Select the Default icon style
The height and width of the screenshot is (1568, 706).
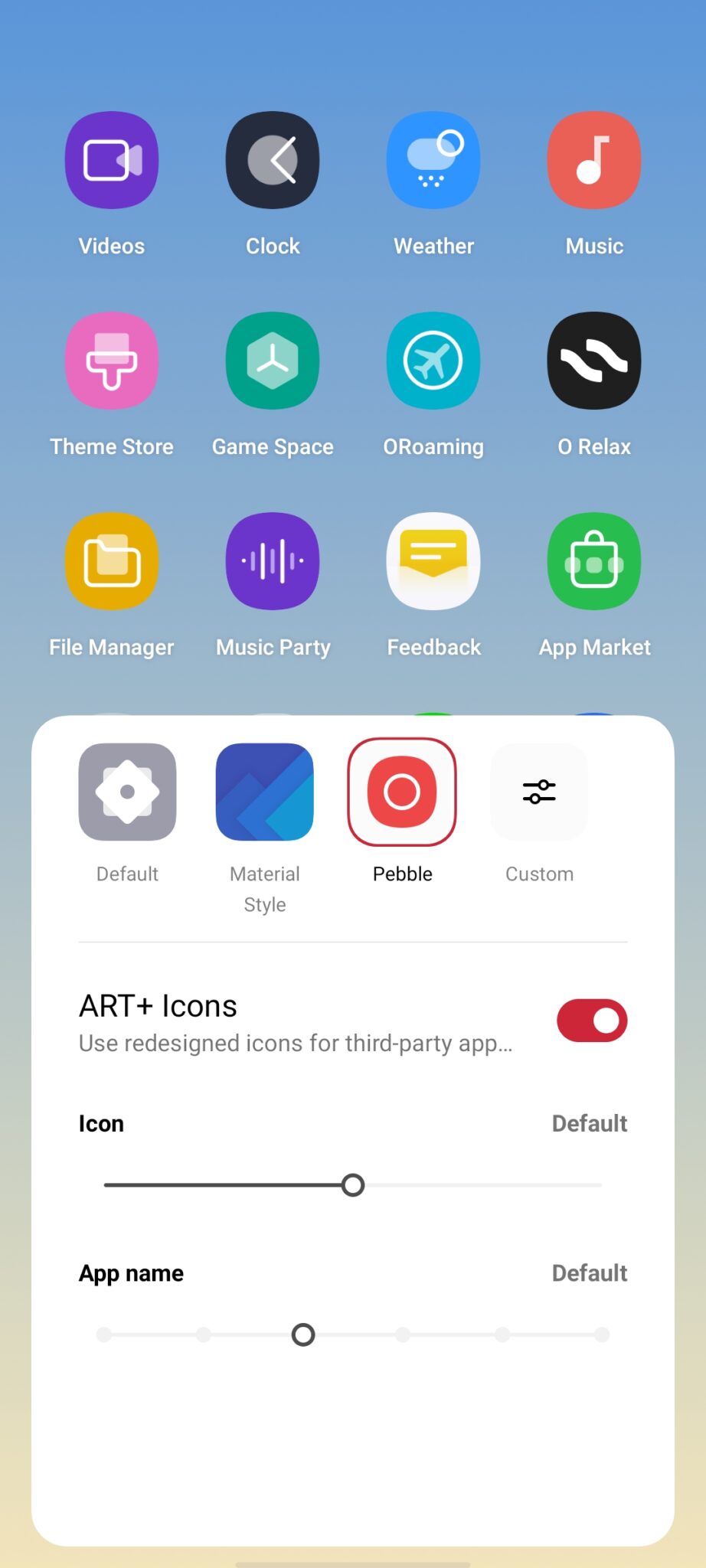127,792
